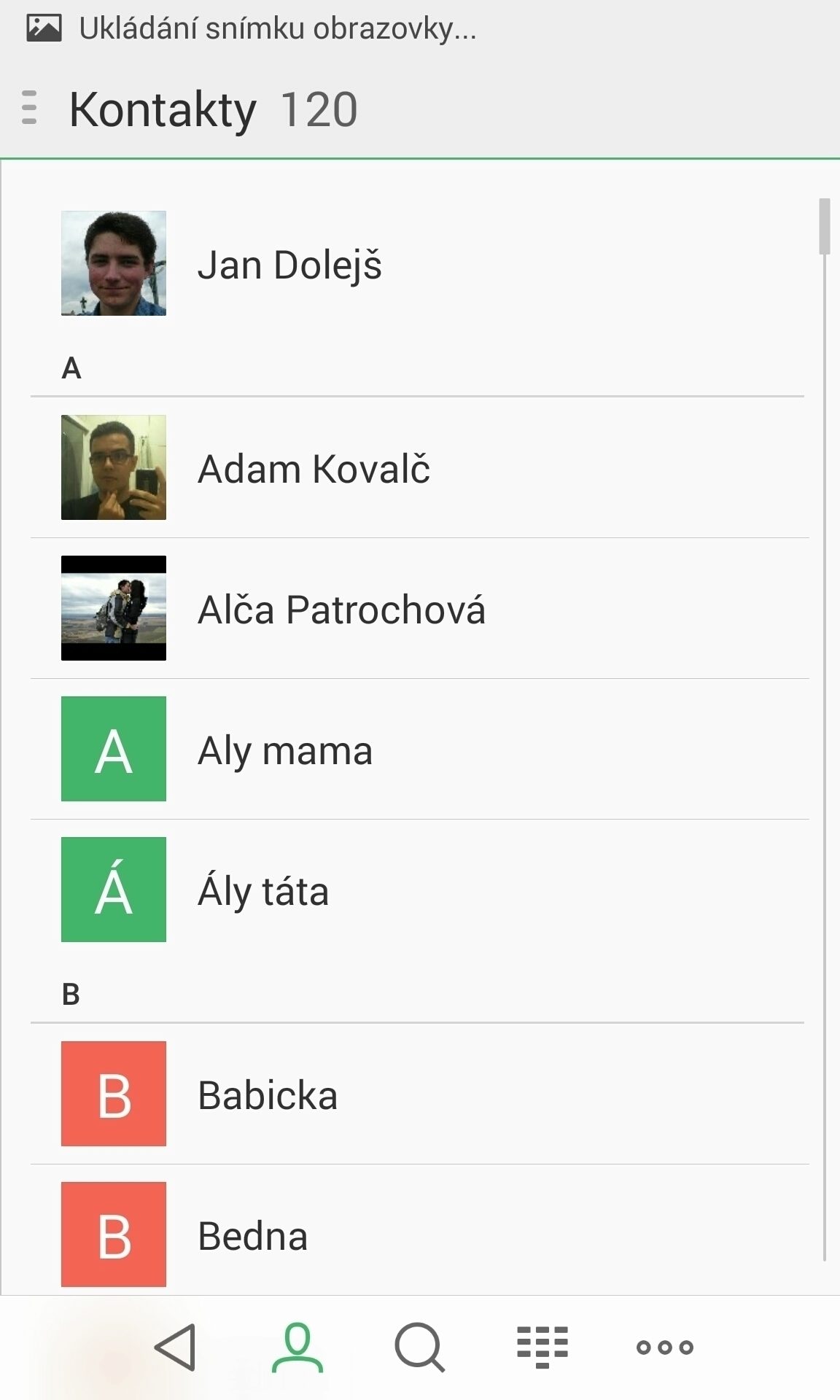Open contact Babicka

[x=419, y=1094]
